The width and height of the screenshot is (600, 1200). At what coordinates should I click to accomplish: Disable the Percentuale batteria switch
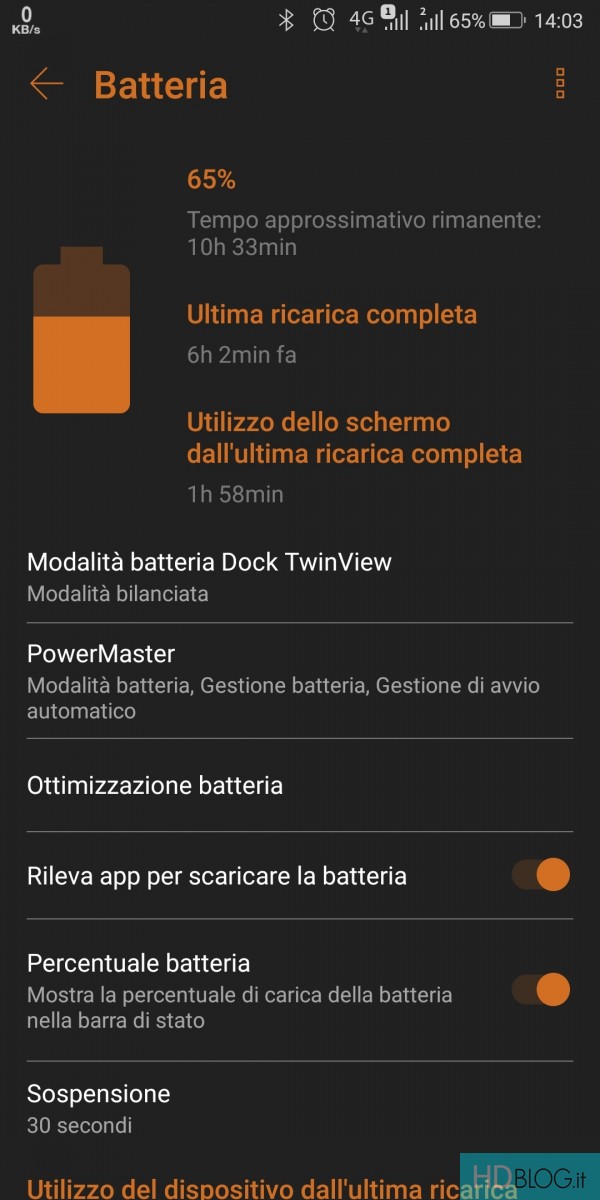[541, 990]
